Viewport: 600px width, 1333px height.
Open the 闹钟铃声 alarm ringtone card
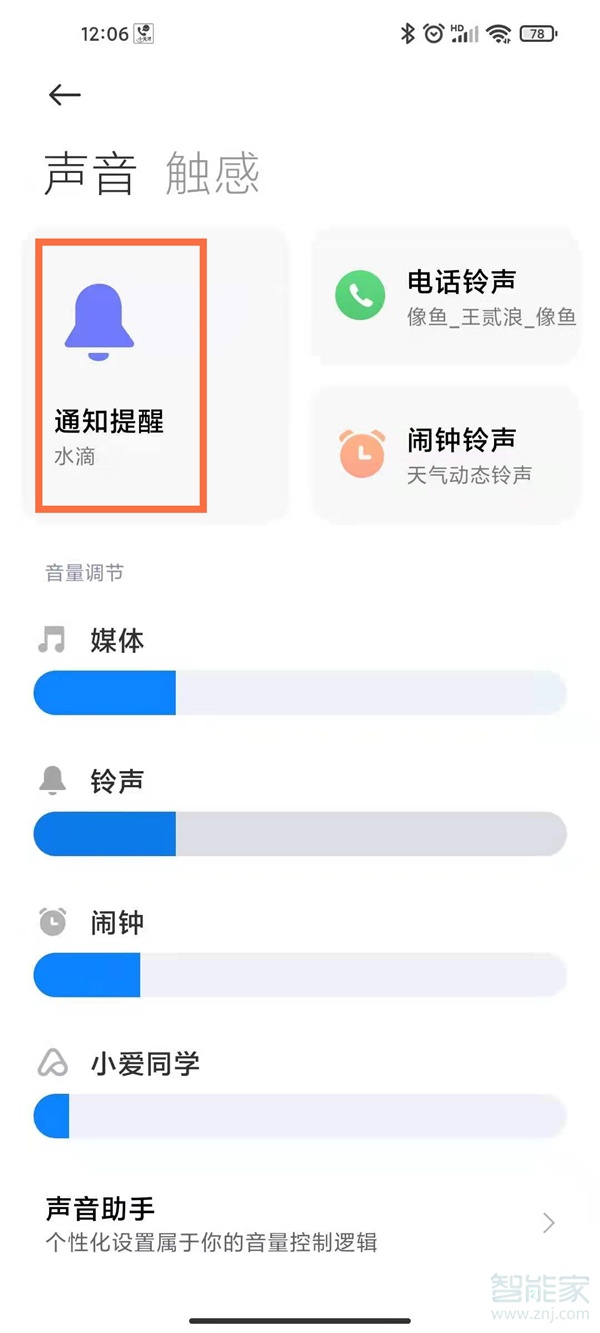(x=446, y=455)
